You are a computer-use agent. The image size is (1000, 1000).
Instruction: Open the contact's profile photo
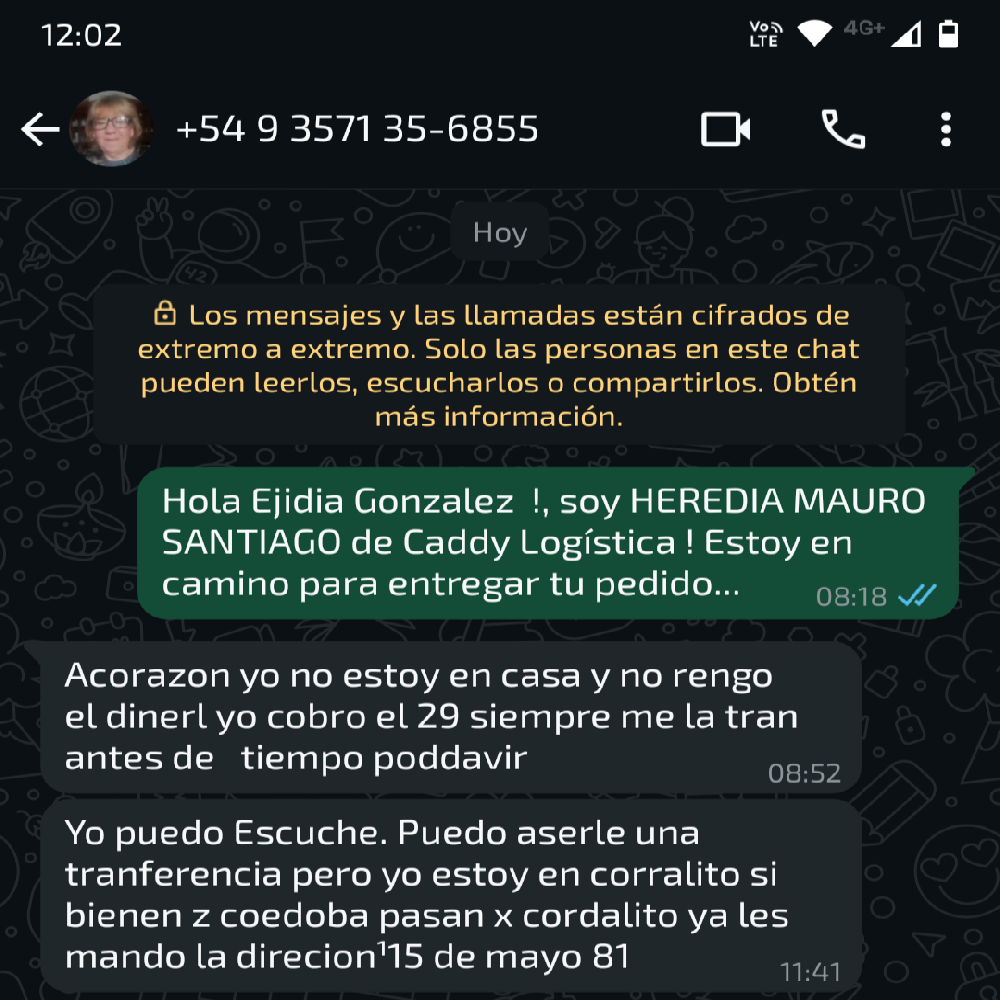pyautogui.click(x=112, y=129)
